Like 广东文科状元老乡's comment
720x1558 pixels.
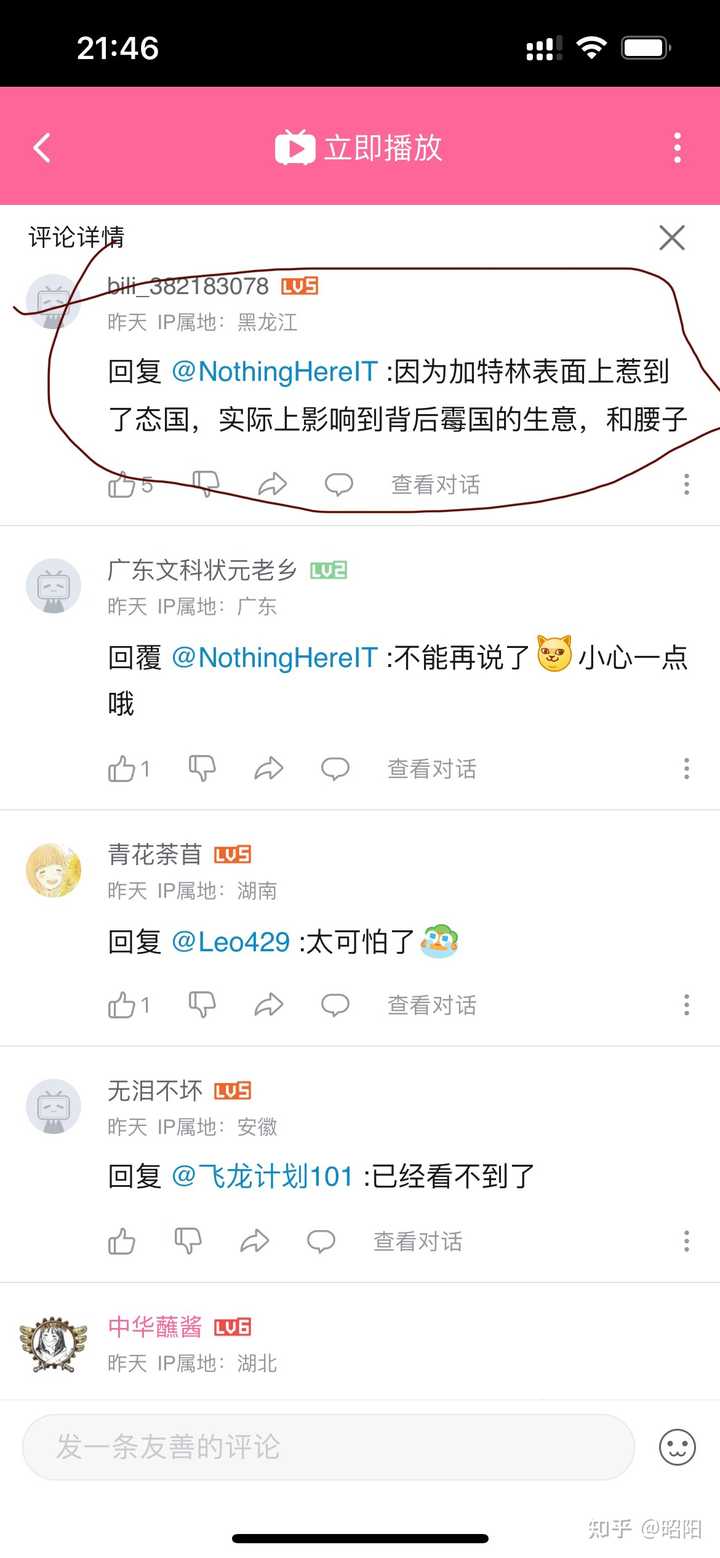pyautogui.click(x=122, y=769)
